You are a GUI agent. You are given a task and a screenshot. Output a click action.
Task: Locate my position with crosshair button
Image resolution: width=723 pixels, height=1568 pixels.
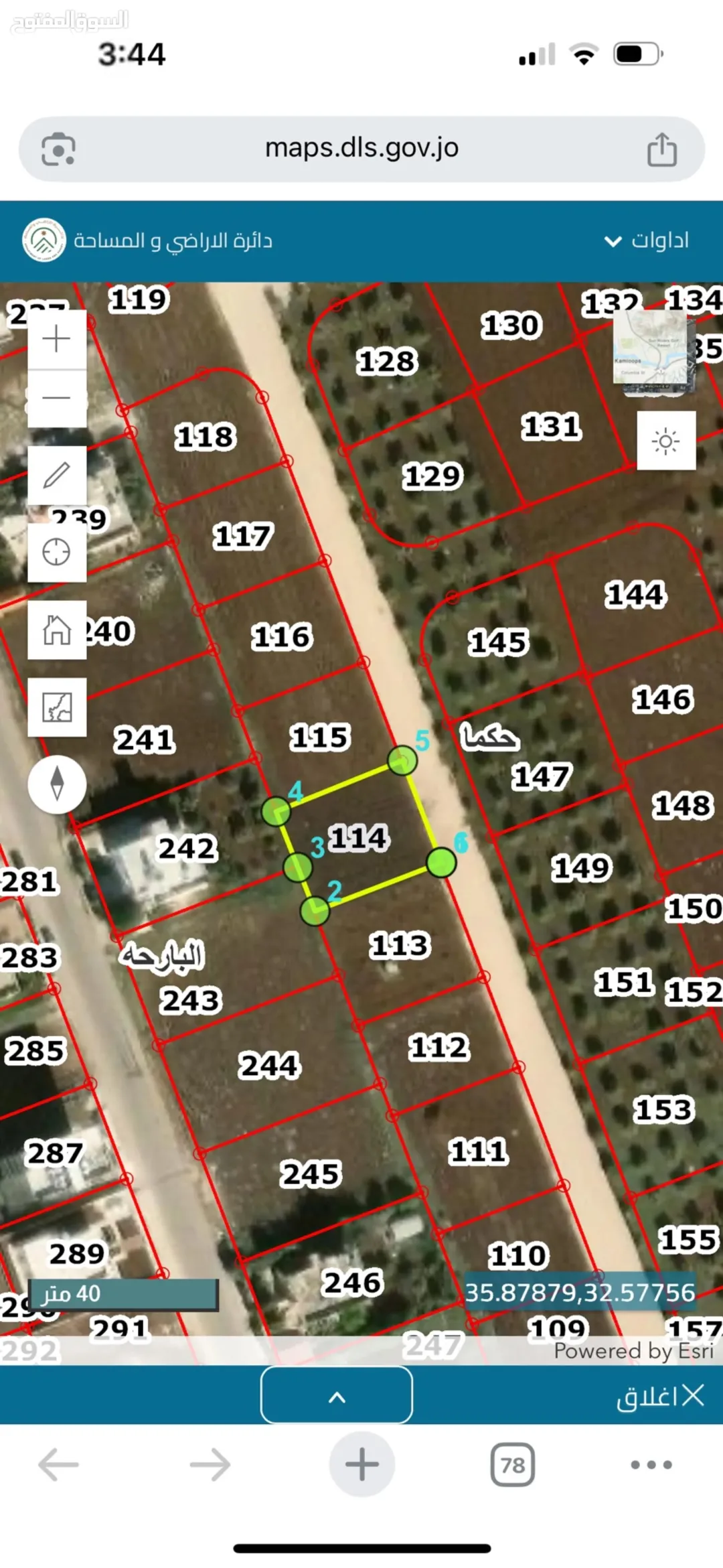pos(57,553)
